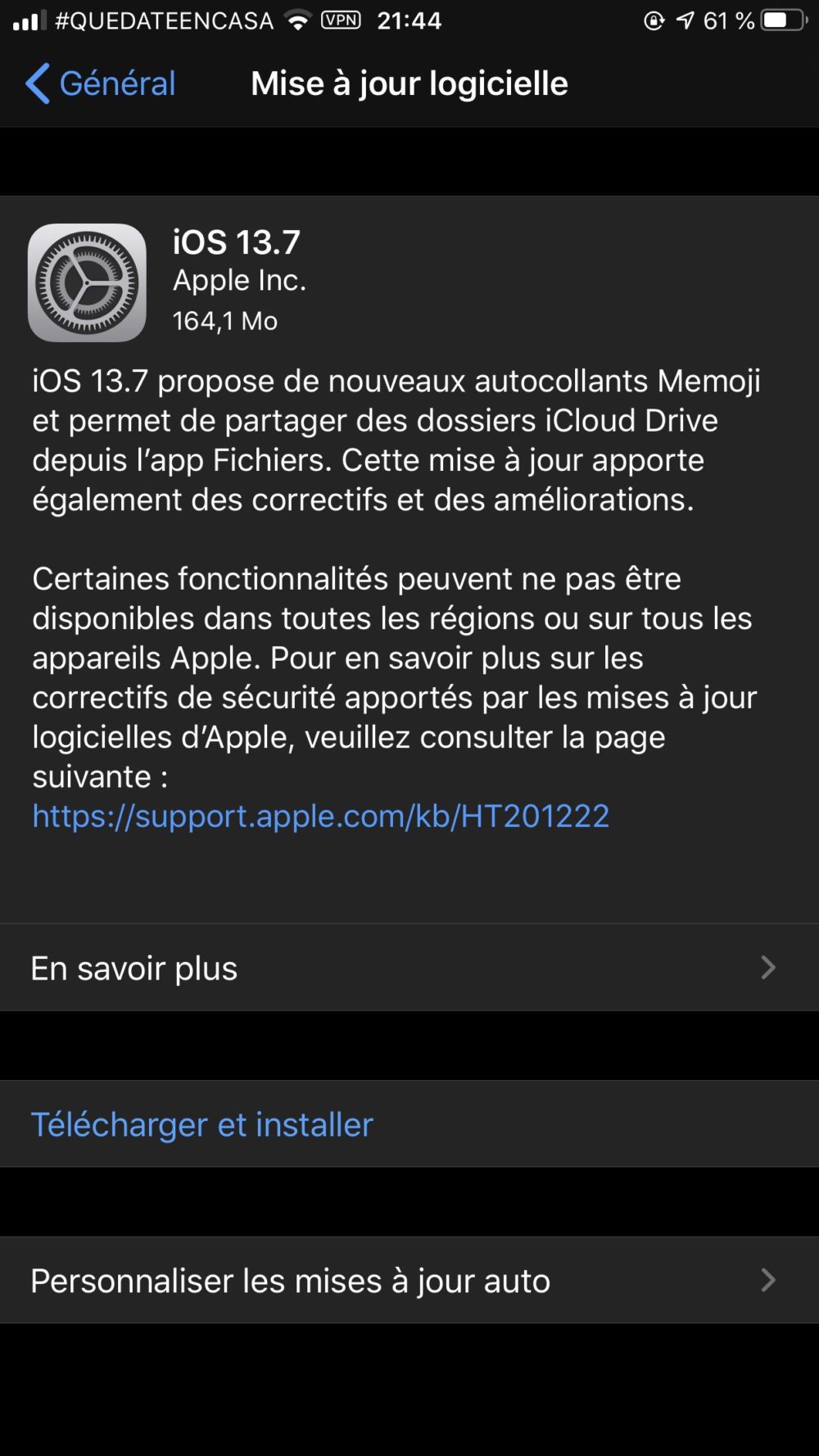Open the support.apple.com HT201222 link

(320, 816)
